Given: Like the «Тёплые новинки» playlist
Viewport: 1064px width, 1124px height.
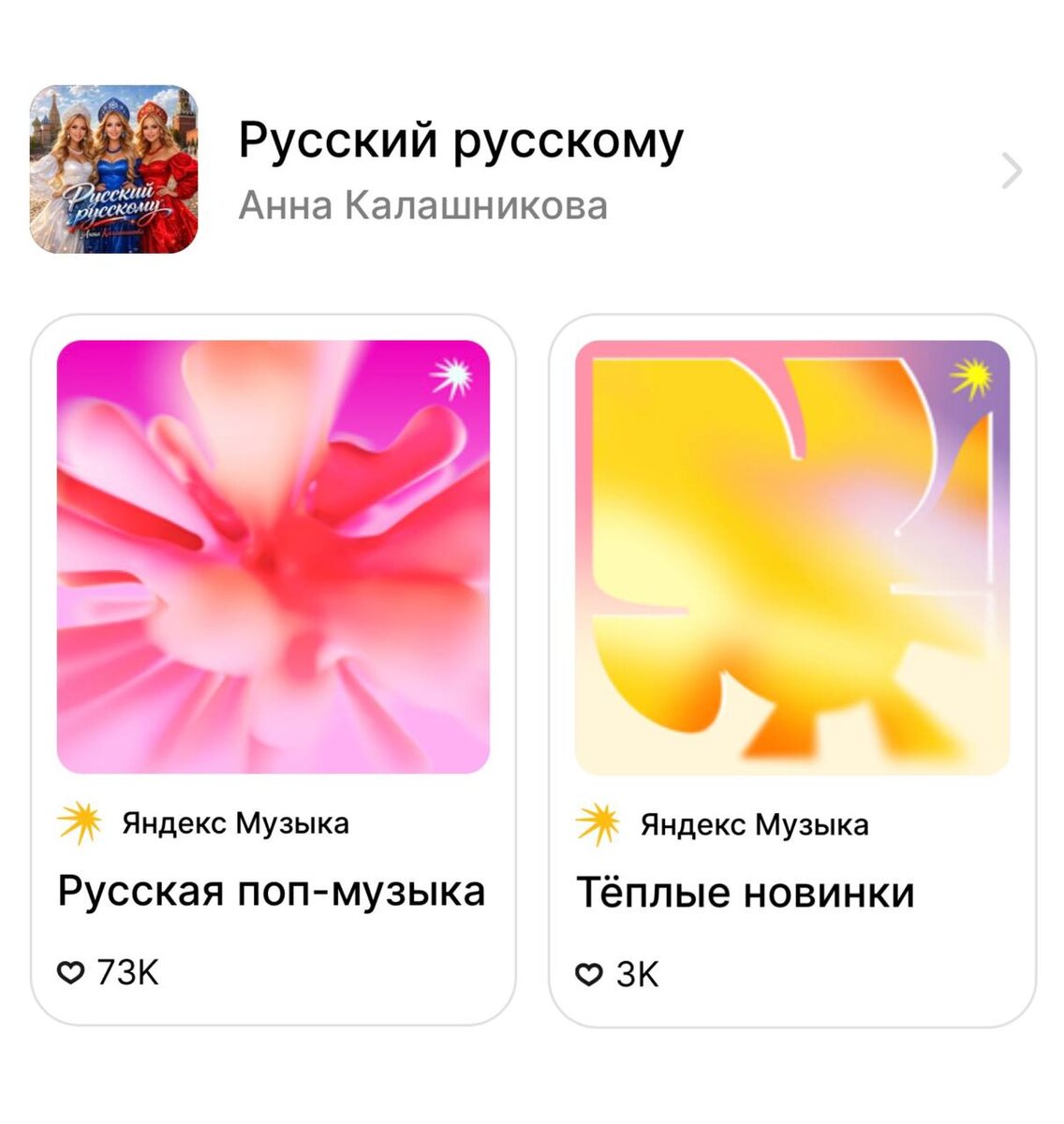Looking at the screenshot, I should tap(590, 974).
